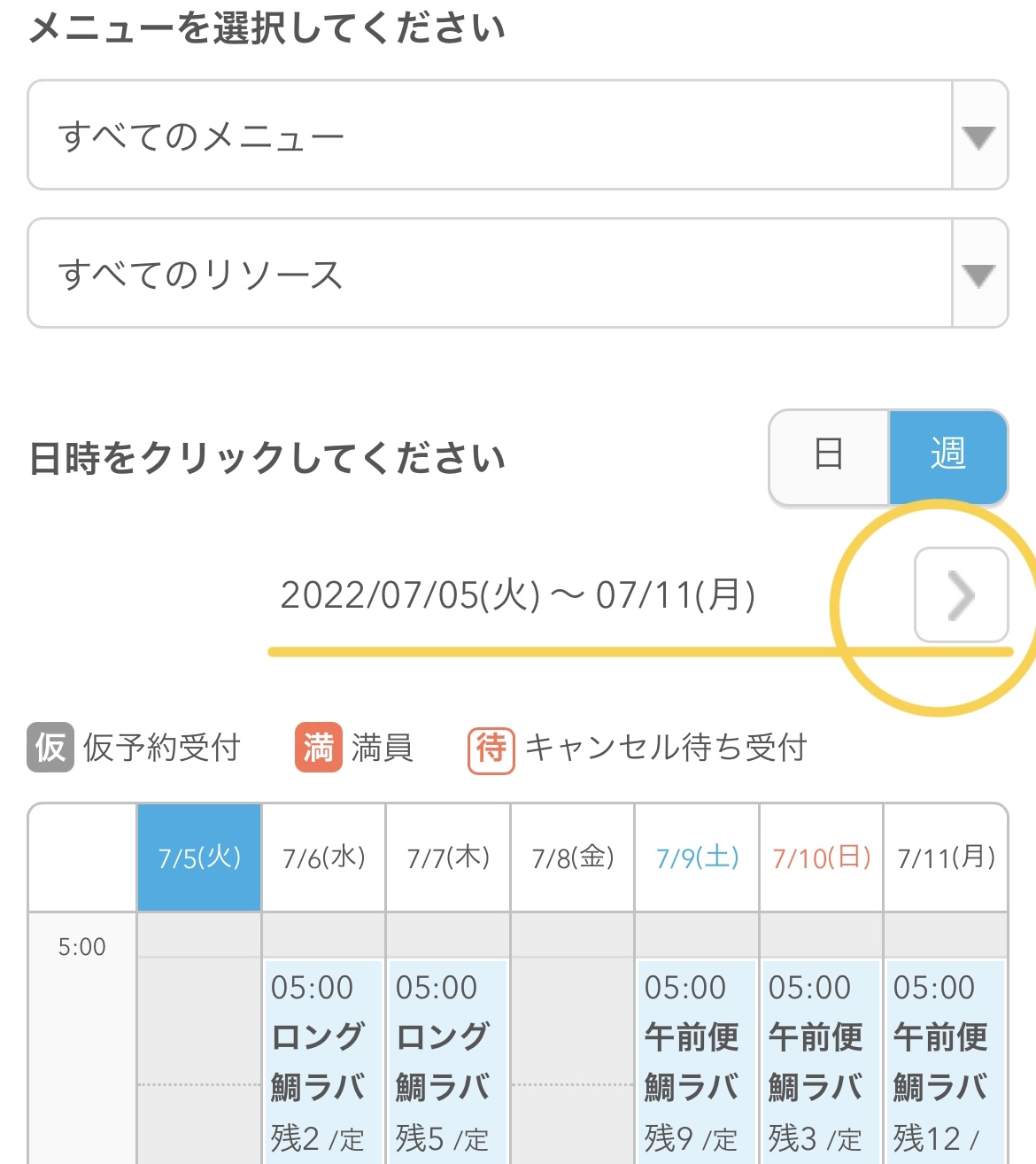Select the 週 view tab
Image resolution: width=1036 pixels, height=1164 pixels.
(947, 455)
